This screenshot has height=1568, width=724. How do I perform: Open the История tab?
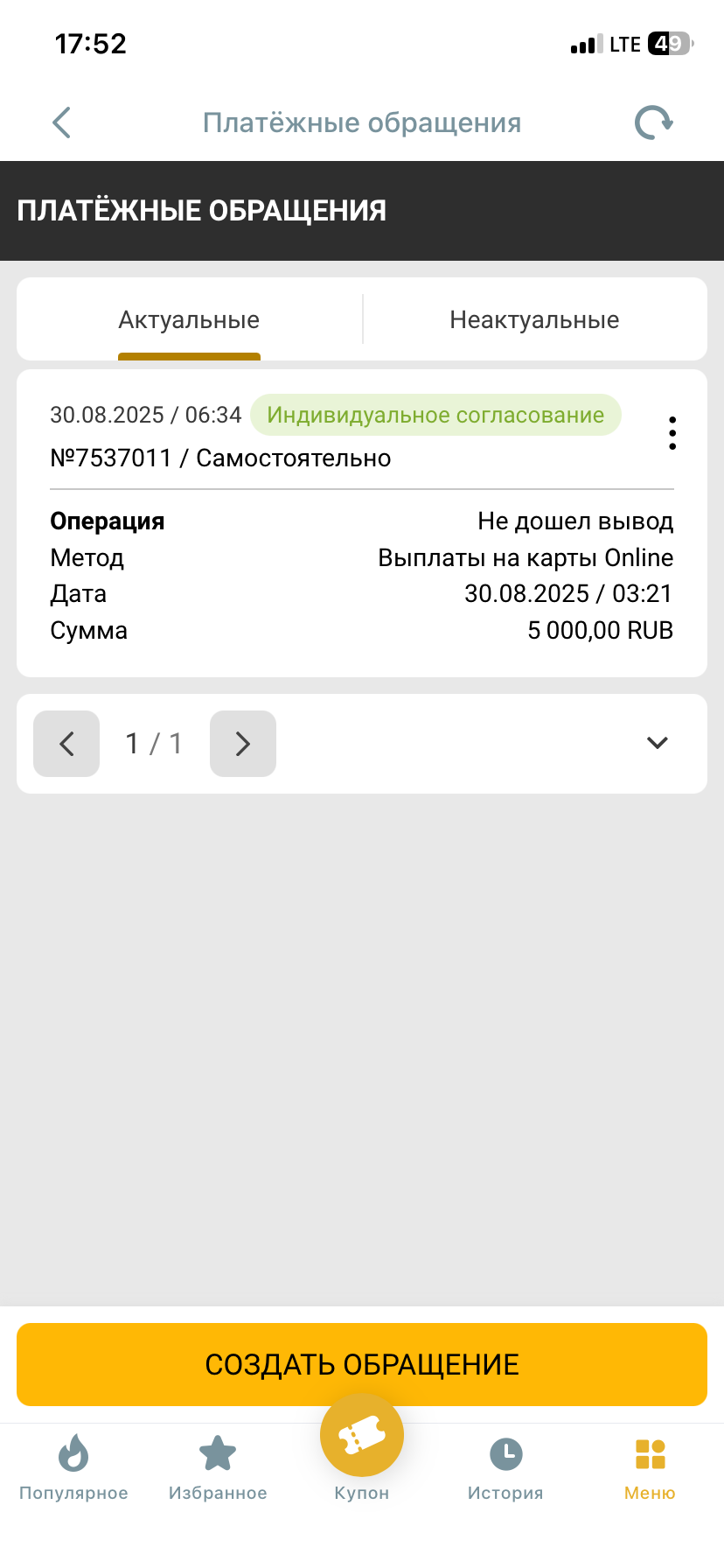point(505,1466)
